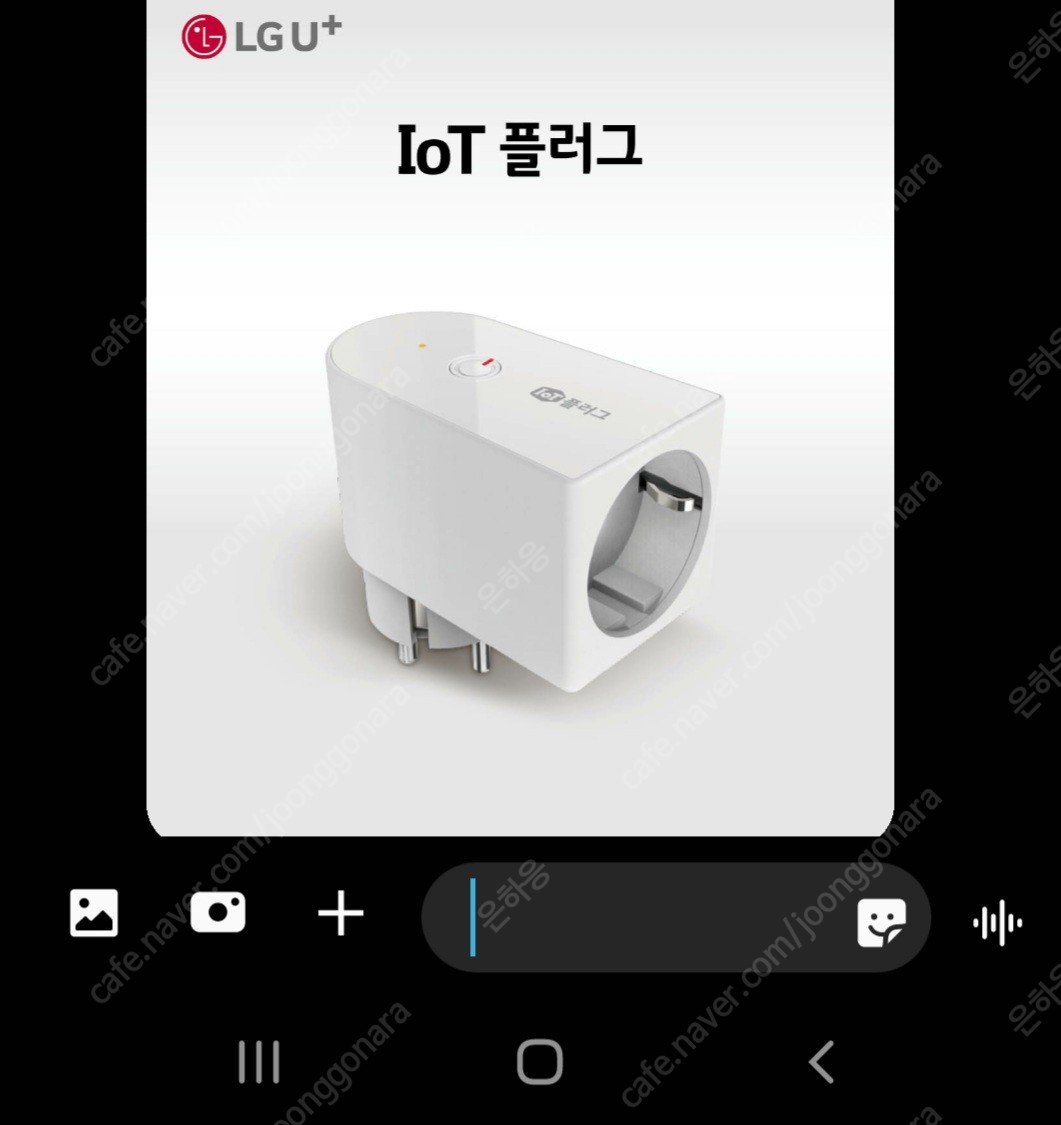Viewport: 1061px width, 1125px height.
Task: Tap the plus icon to add attachments
Action: 341,911
